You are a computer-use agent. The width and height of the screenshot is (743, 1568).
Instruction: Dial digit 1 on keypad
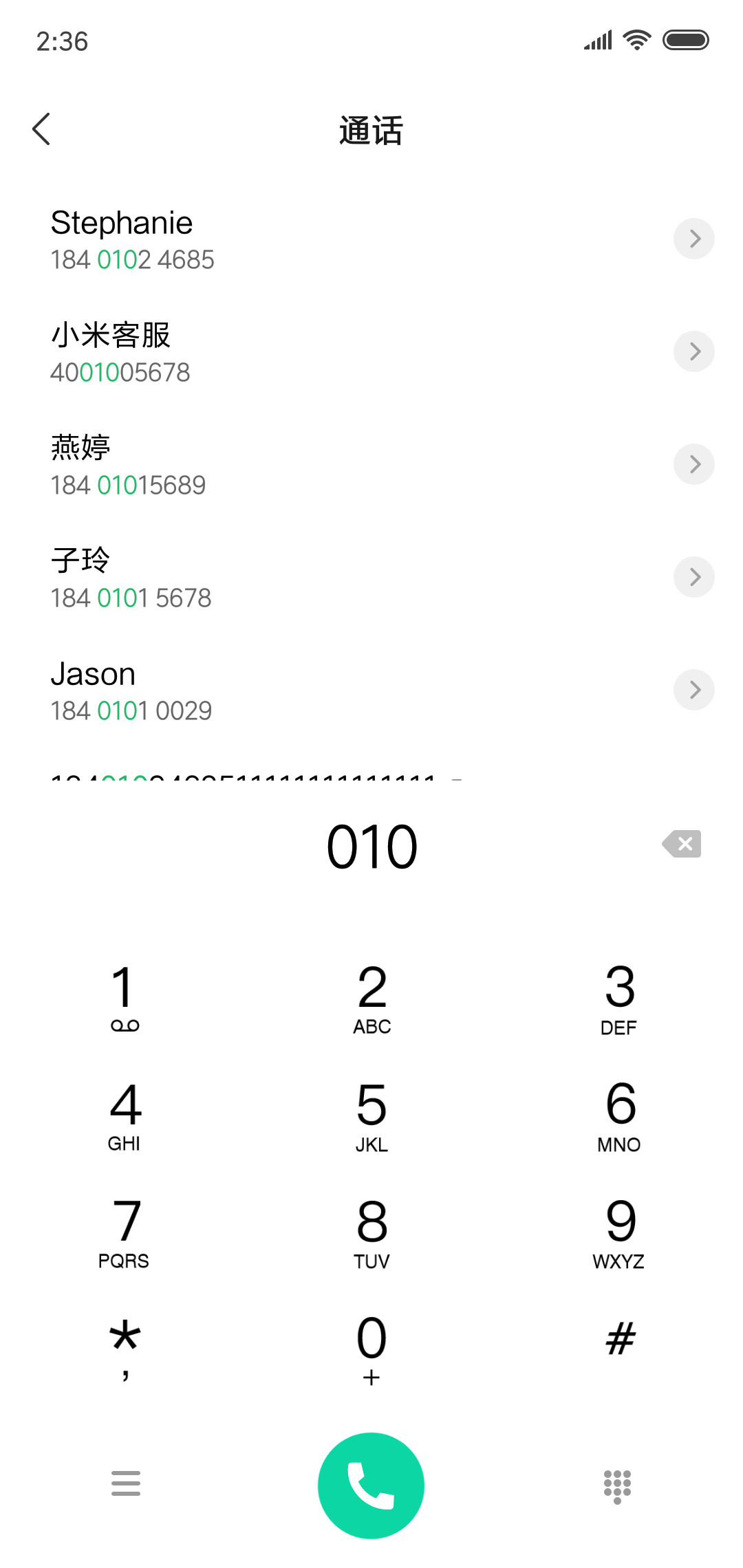pyautogui.click(x=125, y=998)
